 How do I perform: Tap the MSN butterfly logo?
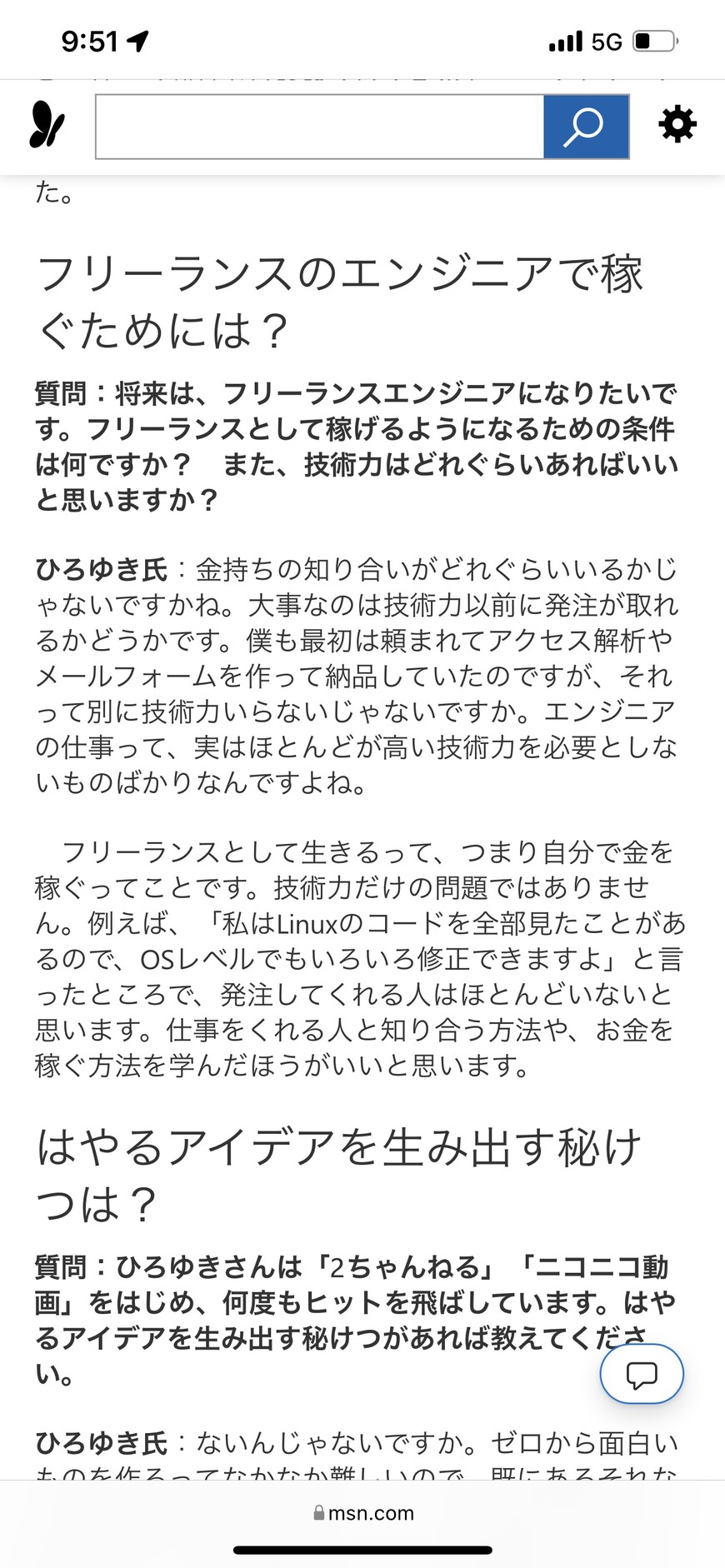point(47,125)
